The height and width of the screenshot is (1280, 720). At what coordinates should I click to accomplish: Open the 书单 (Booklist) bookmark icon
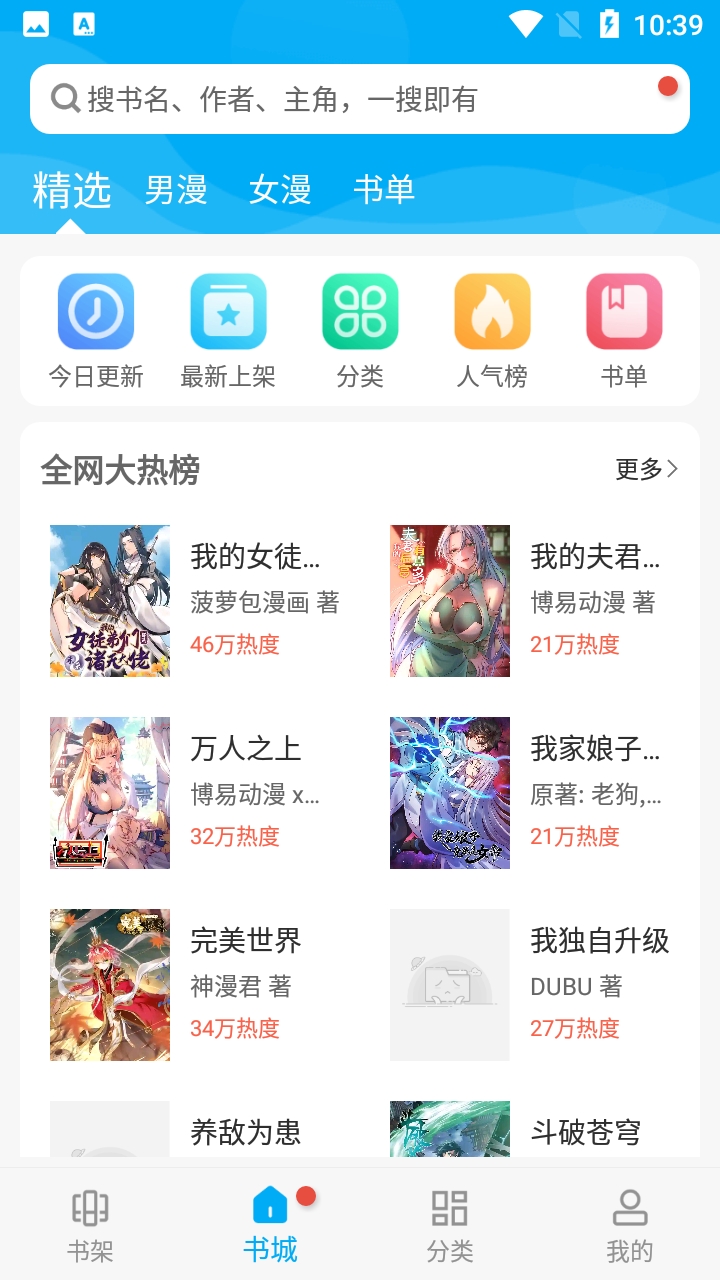624,312
